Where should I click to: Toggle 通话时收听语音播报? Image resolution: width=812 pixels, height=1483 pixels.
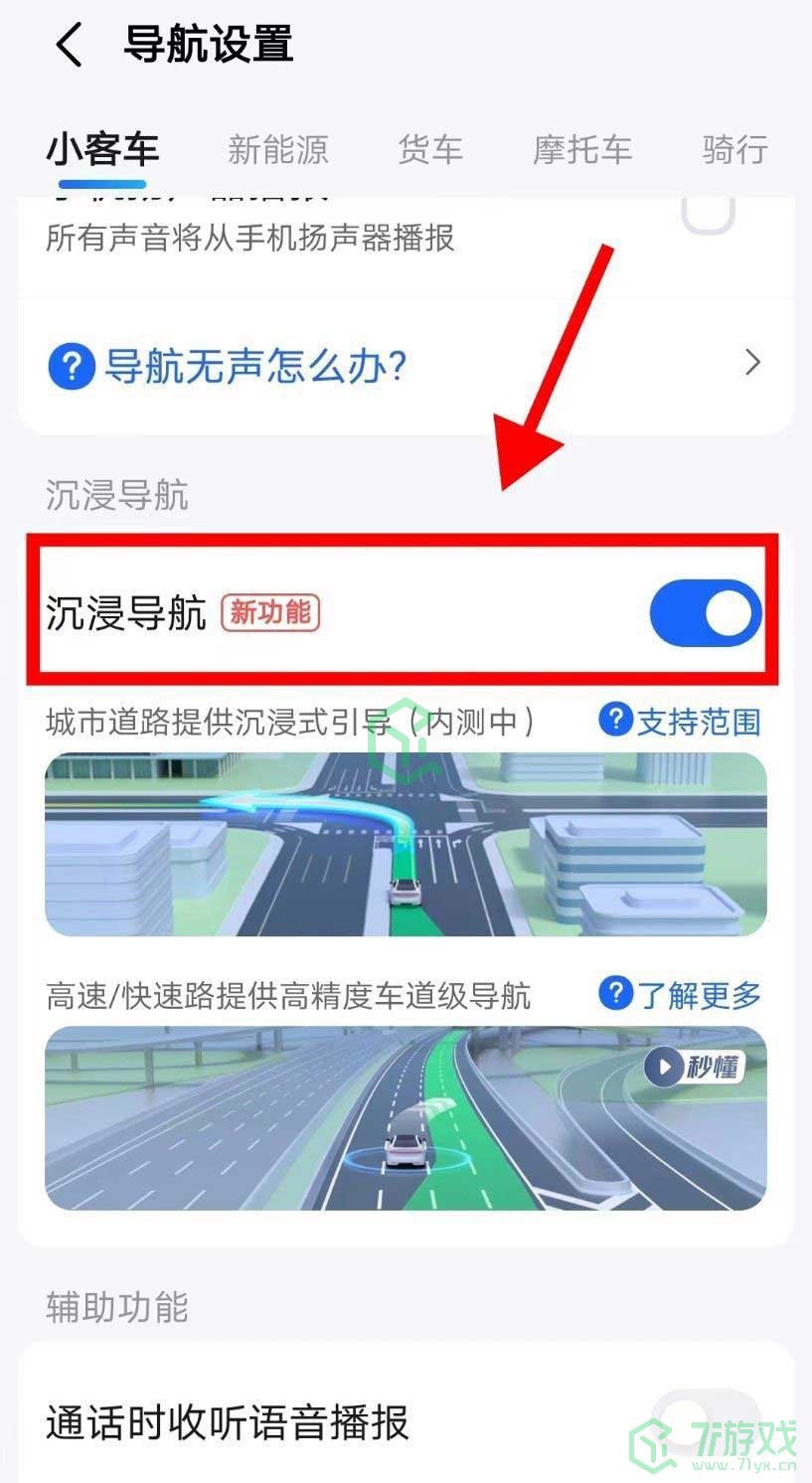(705, 1422)
